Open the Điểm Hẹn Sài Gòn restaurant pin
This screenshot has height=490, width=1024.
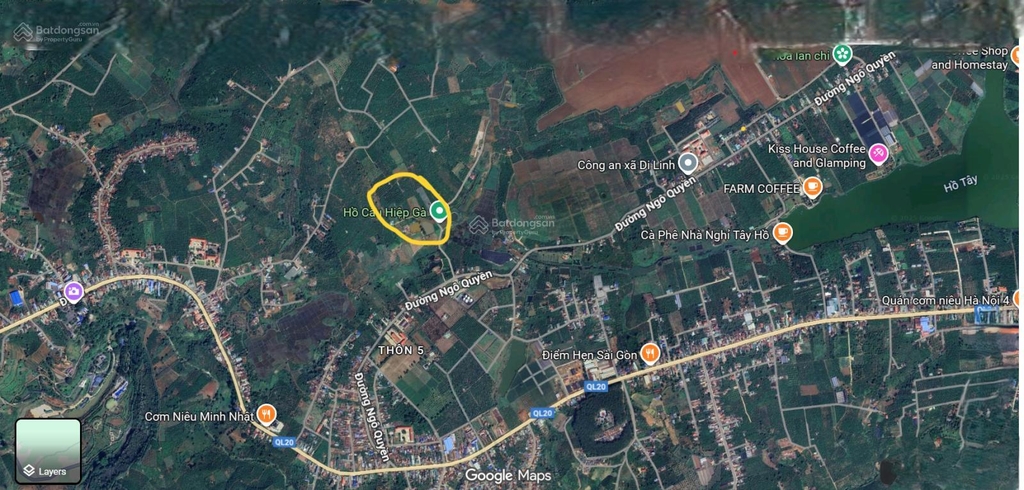(x=650, y=351)
